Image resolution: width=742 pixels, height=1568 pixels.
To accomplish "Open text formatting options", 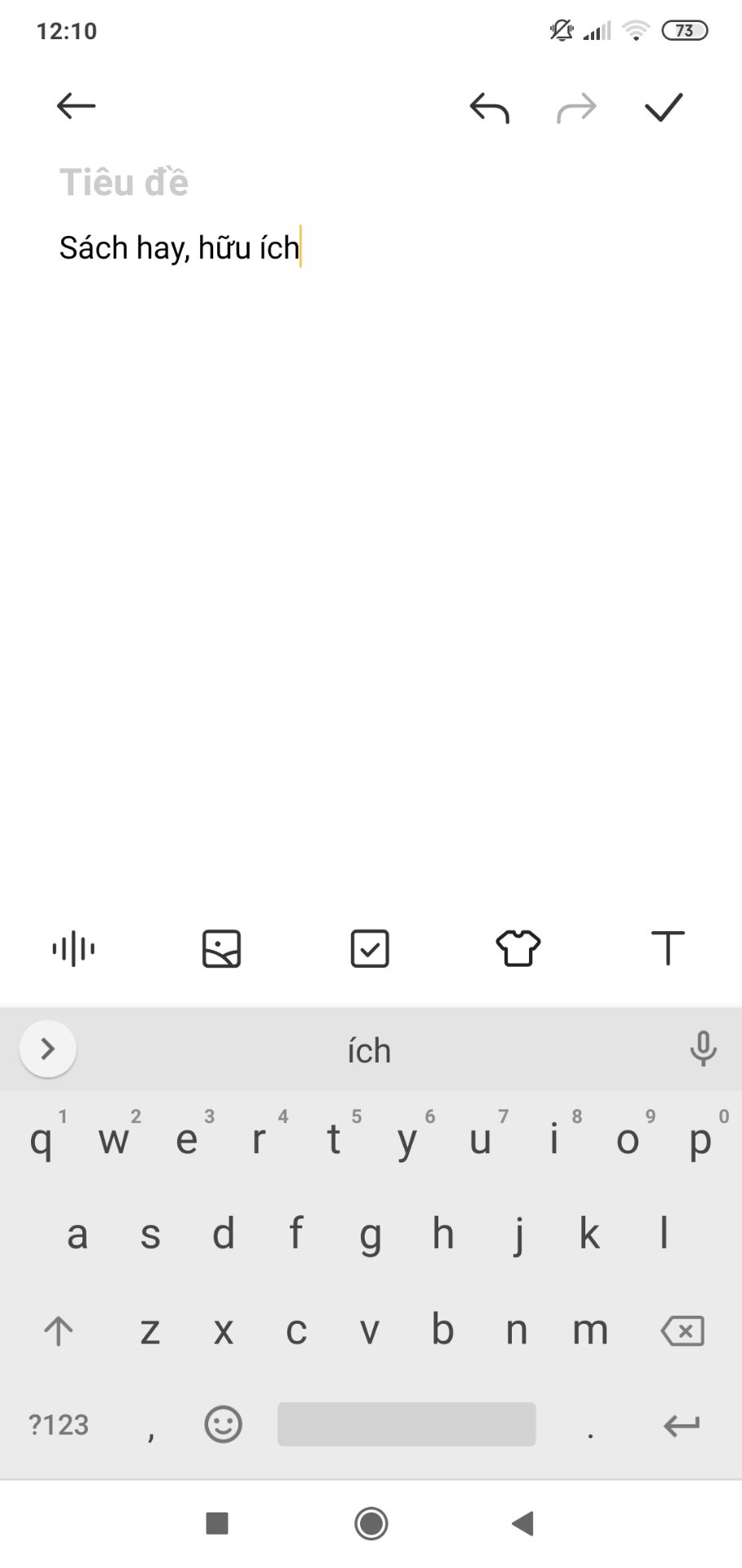I will click(667, 948).
